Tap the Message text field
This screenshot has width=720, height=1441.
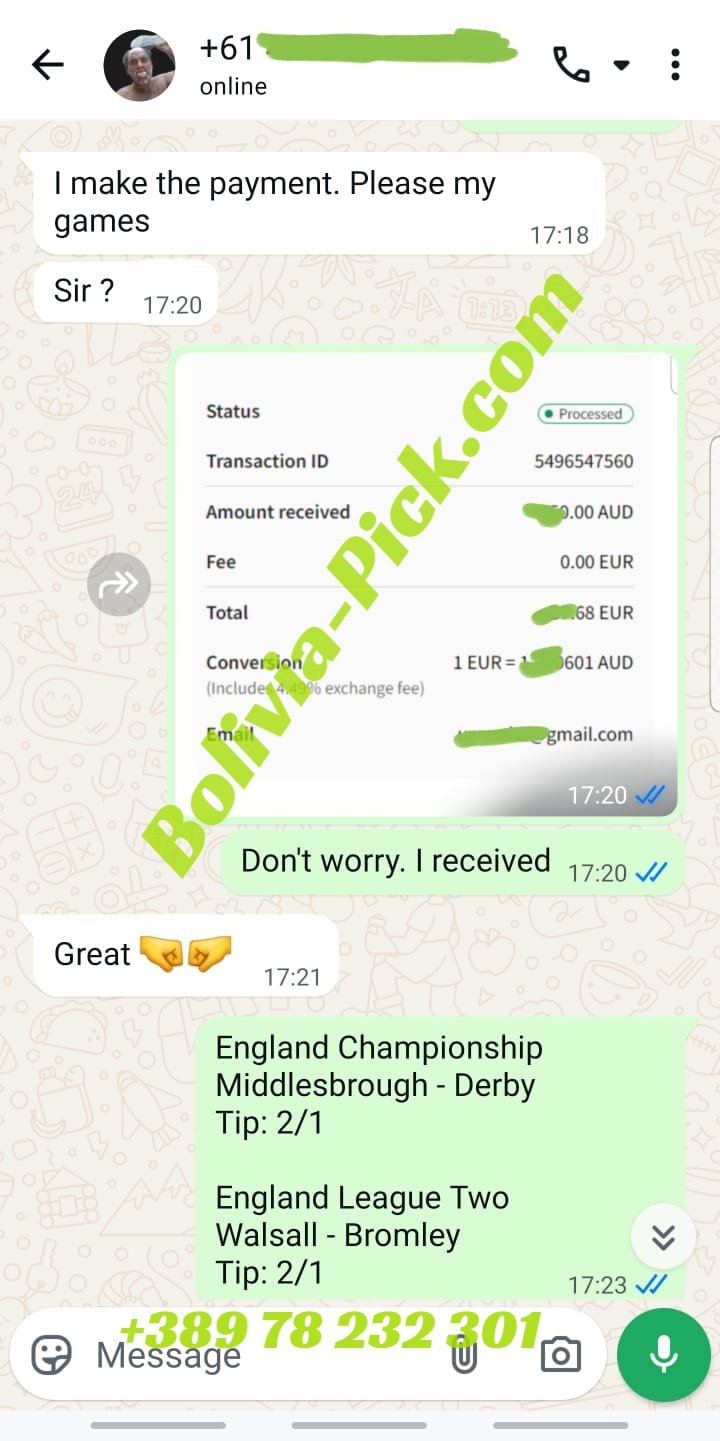coord(260,1356)
